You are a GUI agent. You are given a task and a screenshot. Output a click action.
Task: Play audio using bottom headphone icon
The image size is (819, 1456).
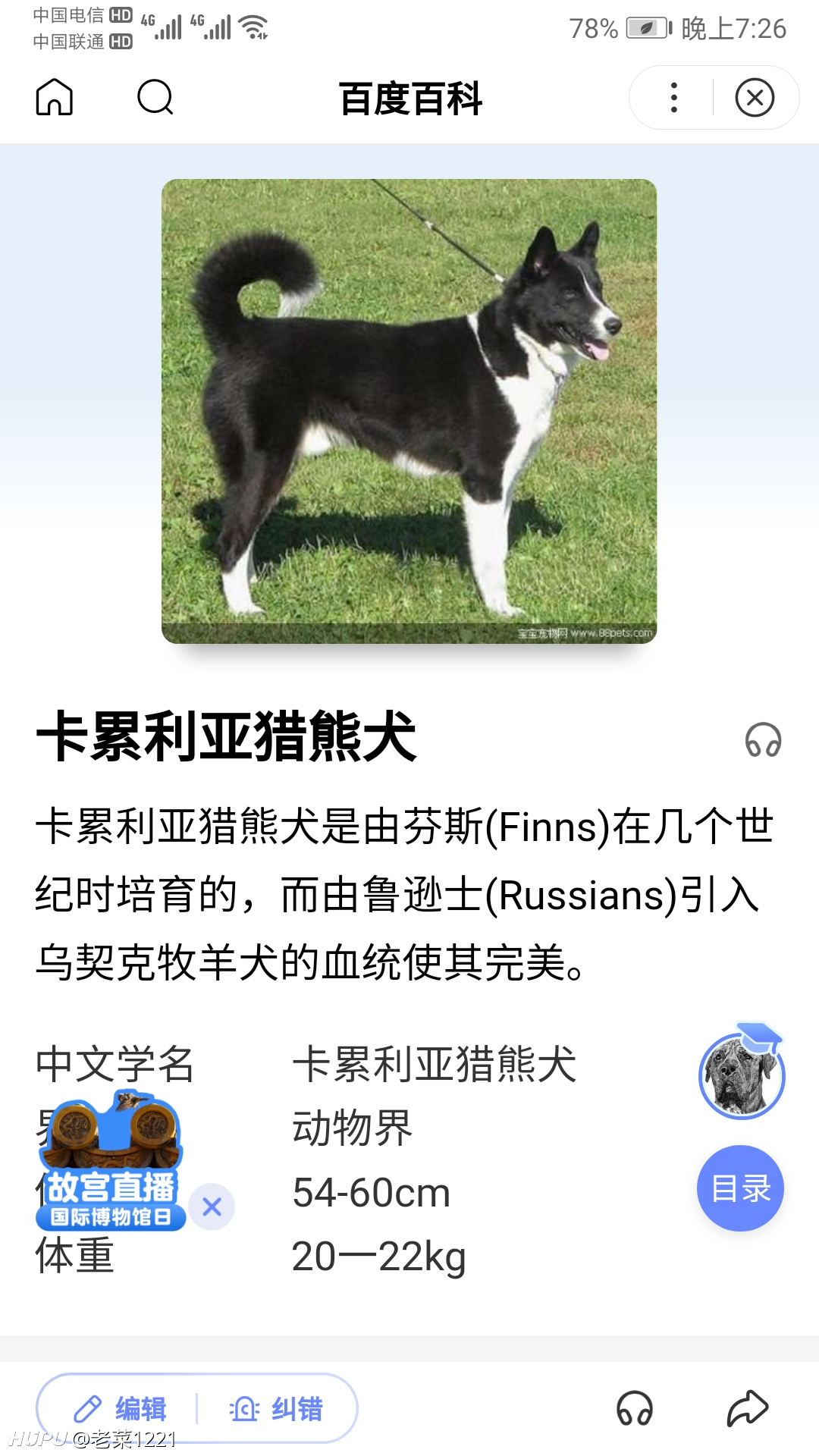pyautogui.click(x=635, y=1408)
